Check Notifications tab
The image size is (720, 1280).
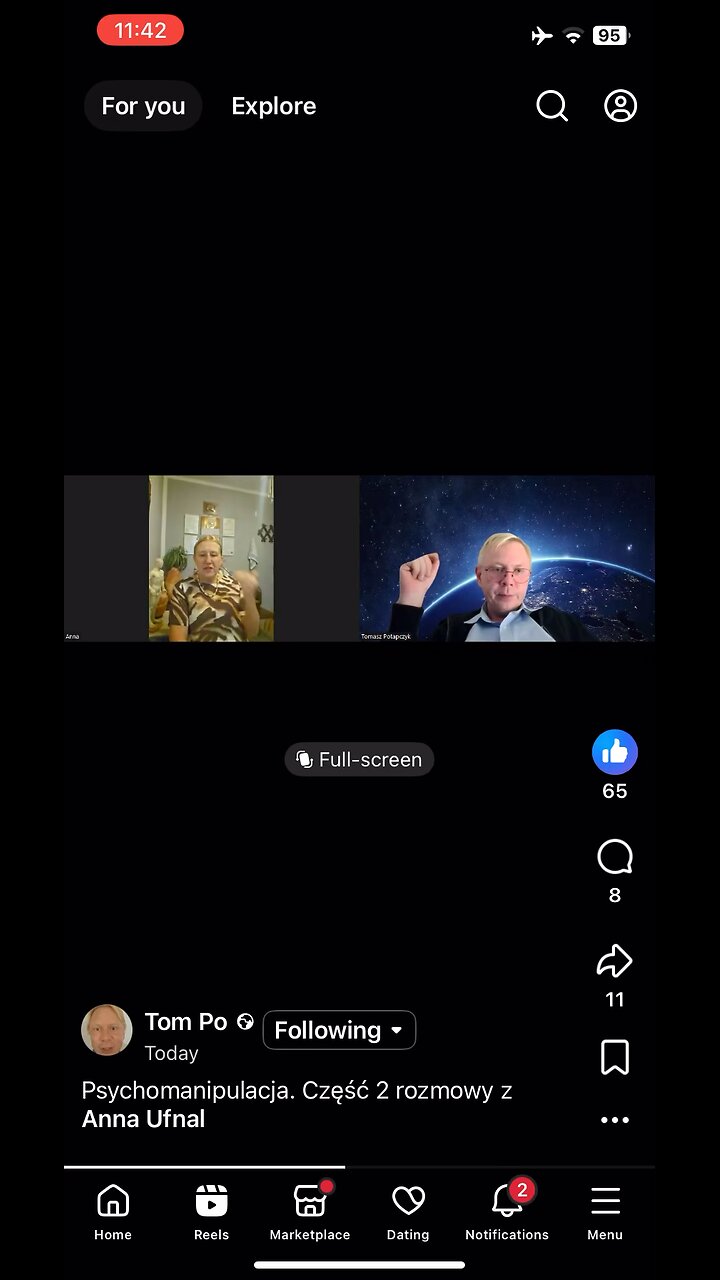click(507, 1211)
